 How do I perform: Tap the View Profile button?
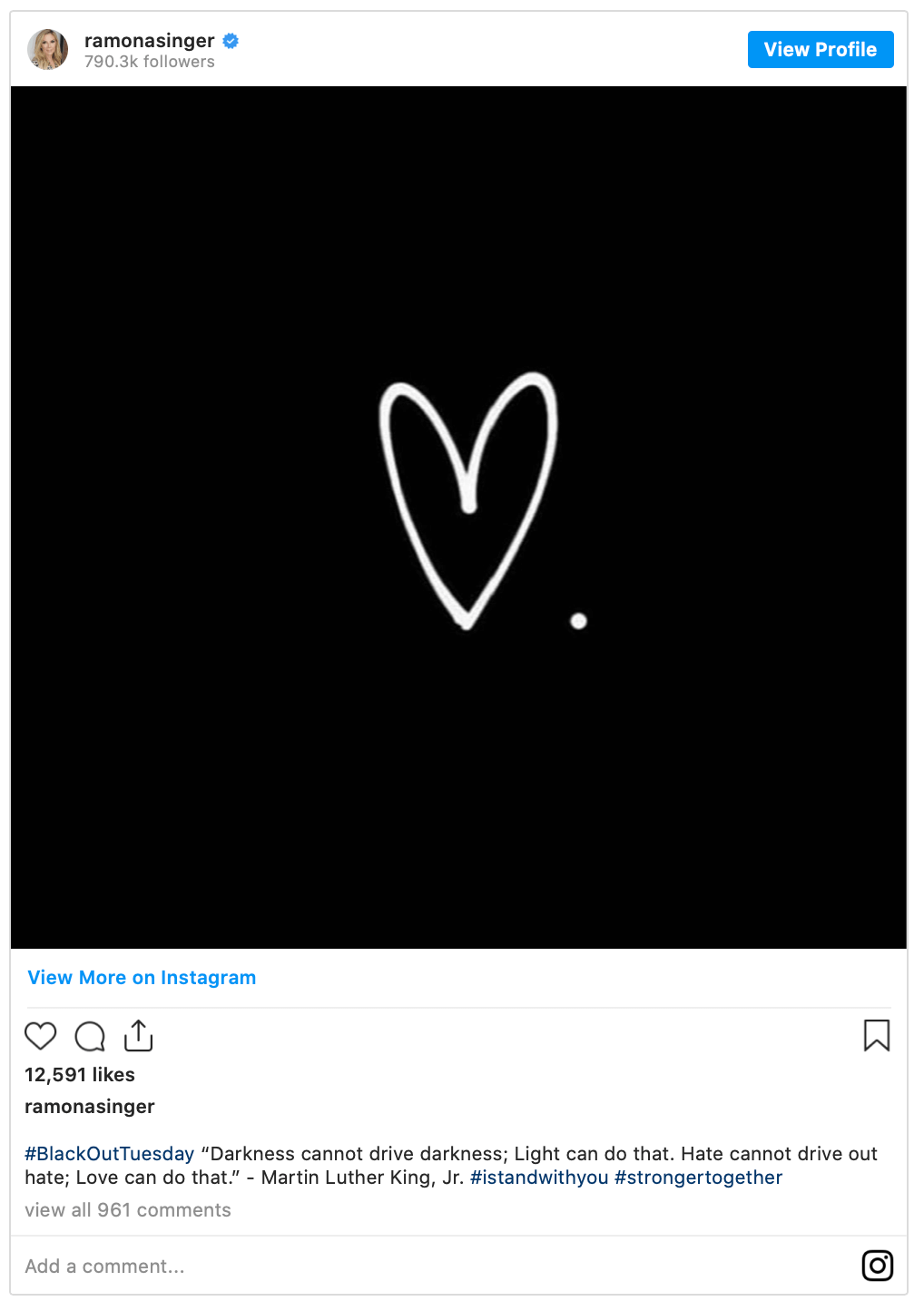point(820,50)
